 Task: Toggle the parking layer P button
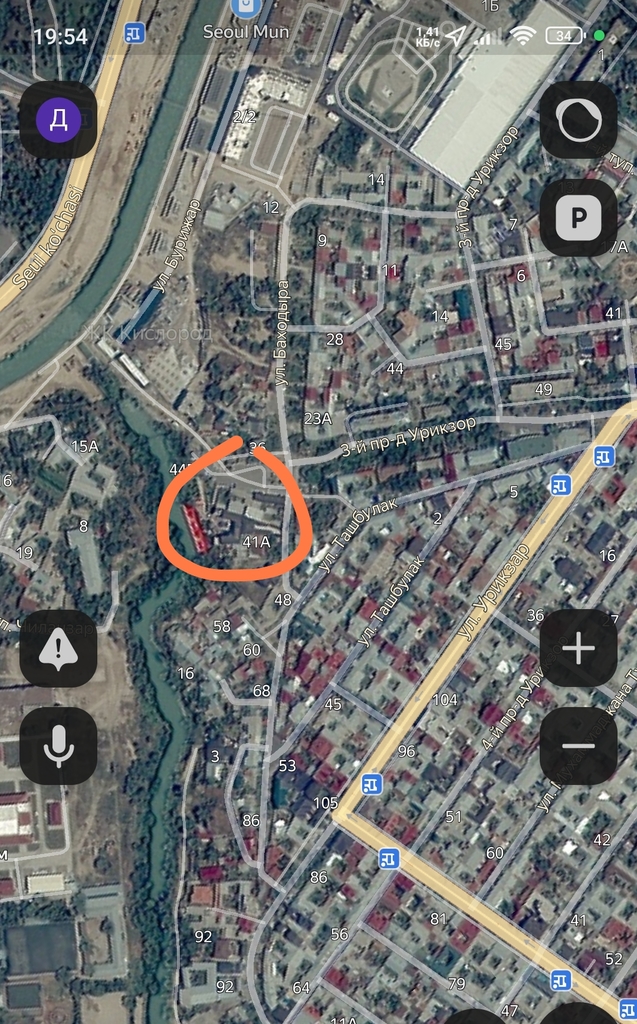(578, 218)
